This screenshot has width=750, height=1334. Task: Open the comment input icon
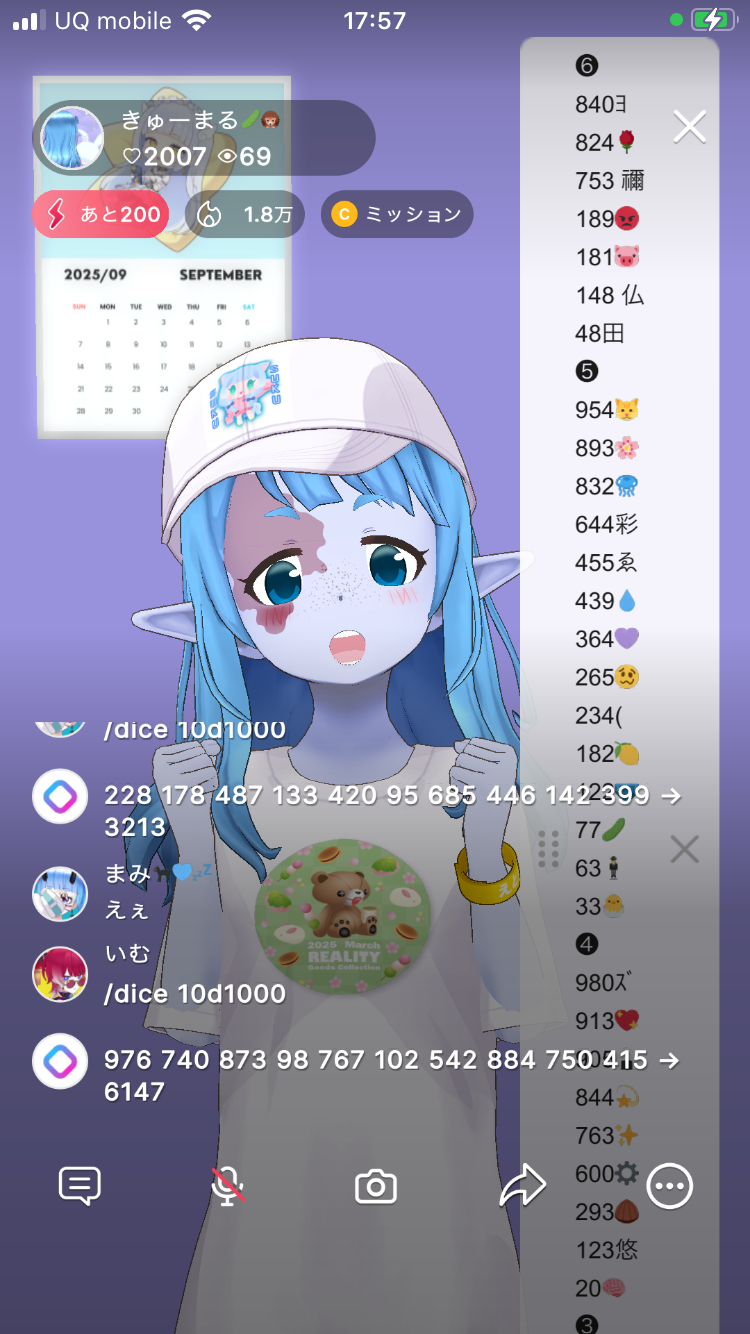pyautogui.click(x=80, y=1186)
